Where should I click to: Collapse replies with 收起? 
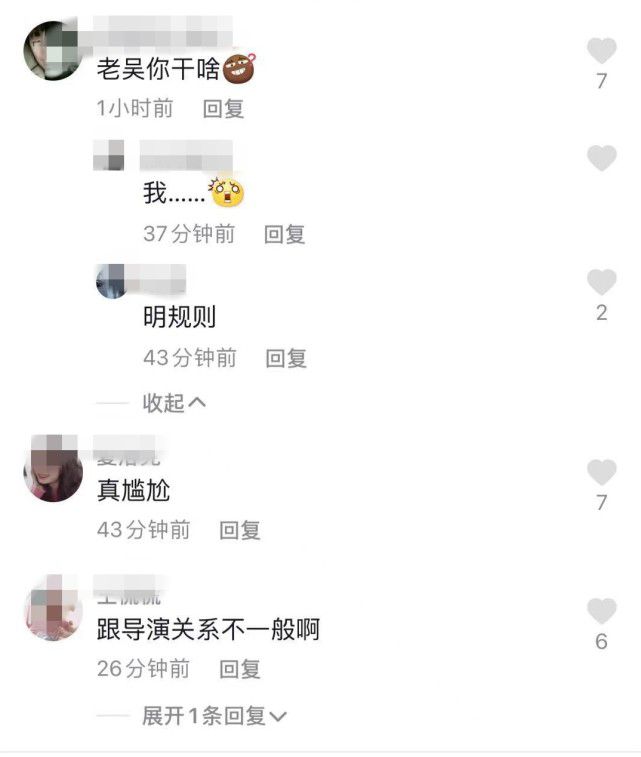point(174,402)
